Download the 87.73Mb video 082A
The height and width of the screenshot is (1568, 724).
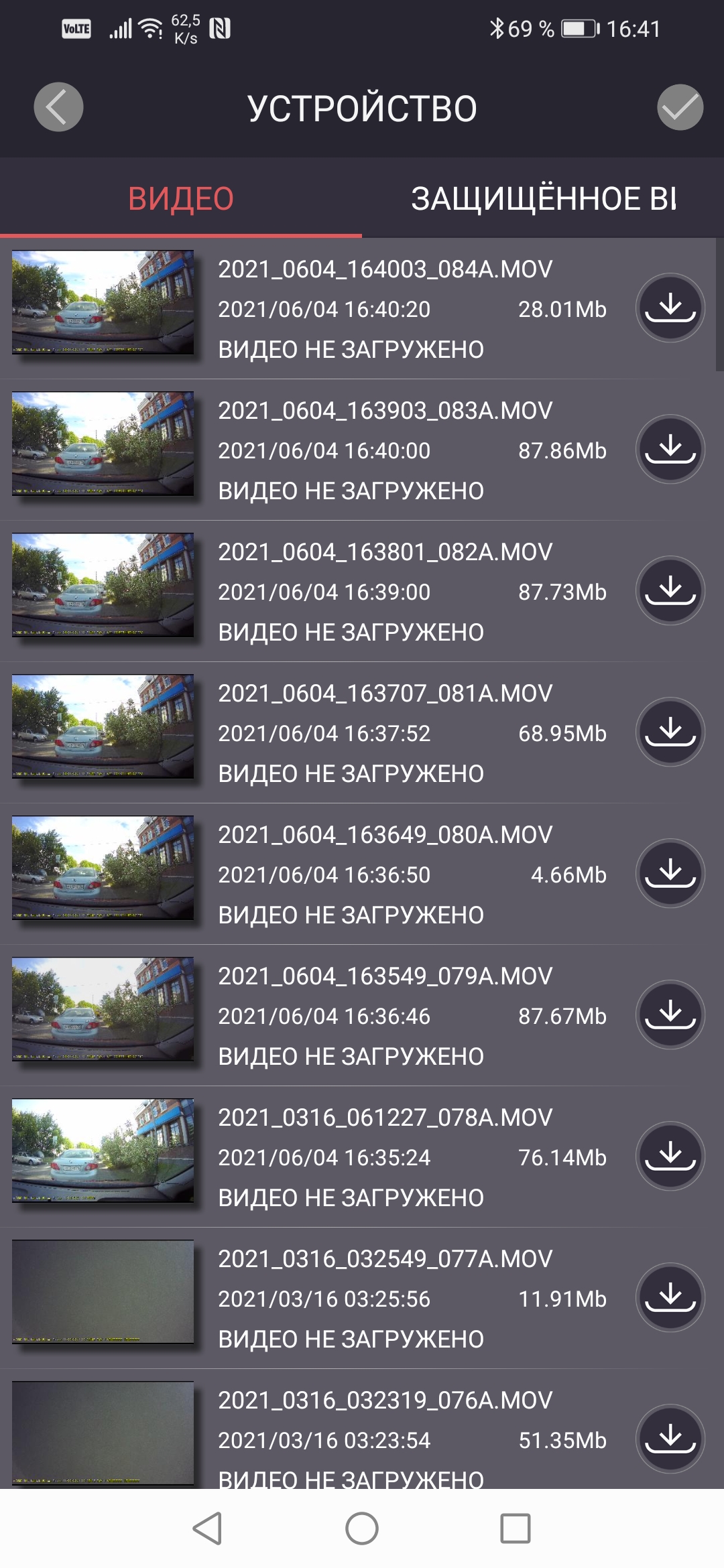tap(670, 590)
